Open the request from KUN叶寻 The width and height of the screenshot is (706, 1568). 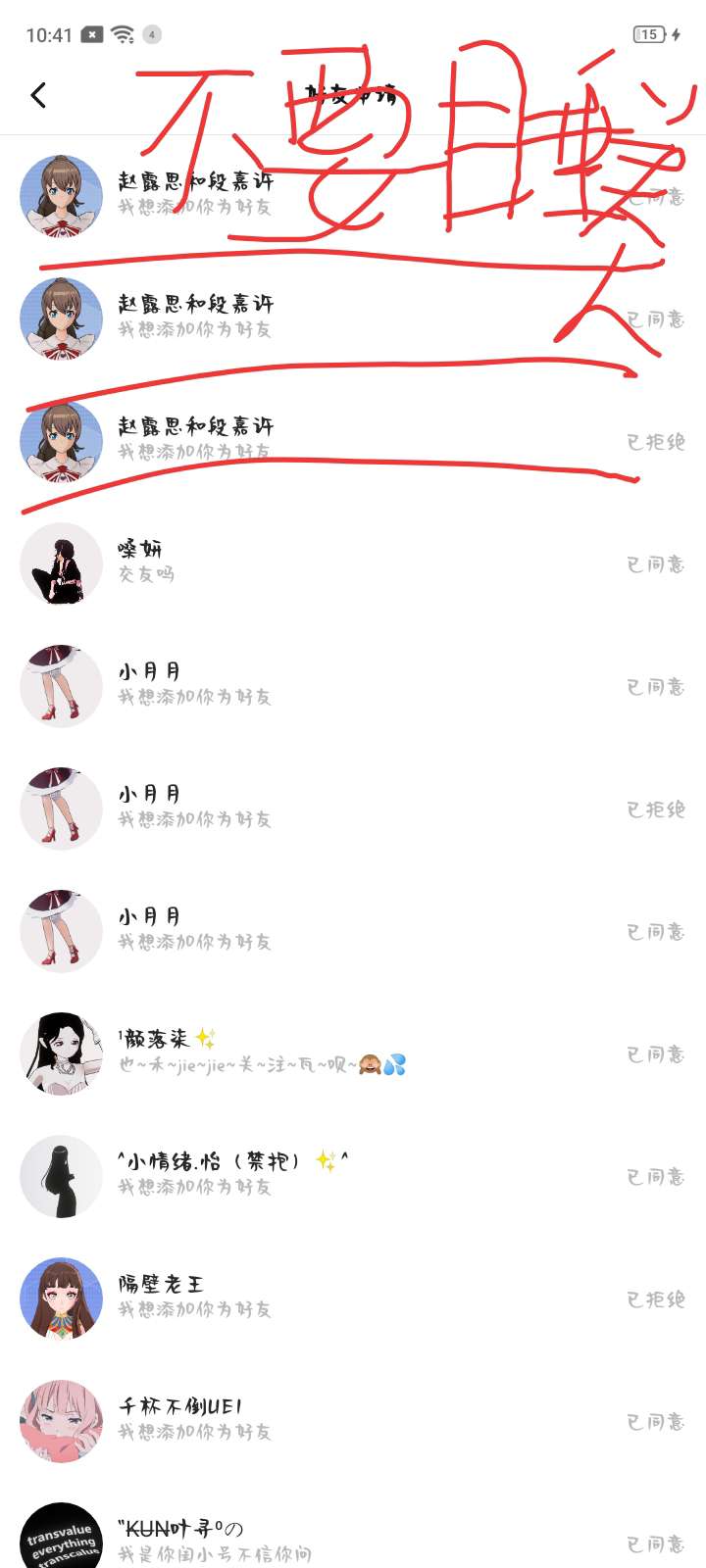coord(353,1531)
